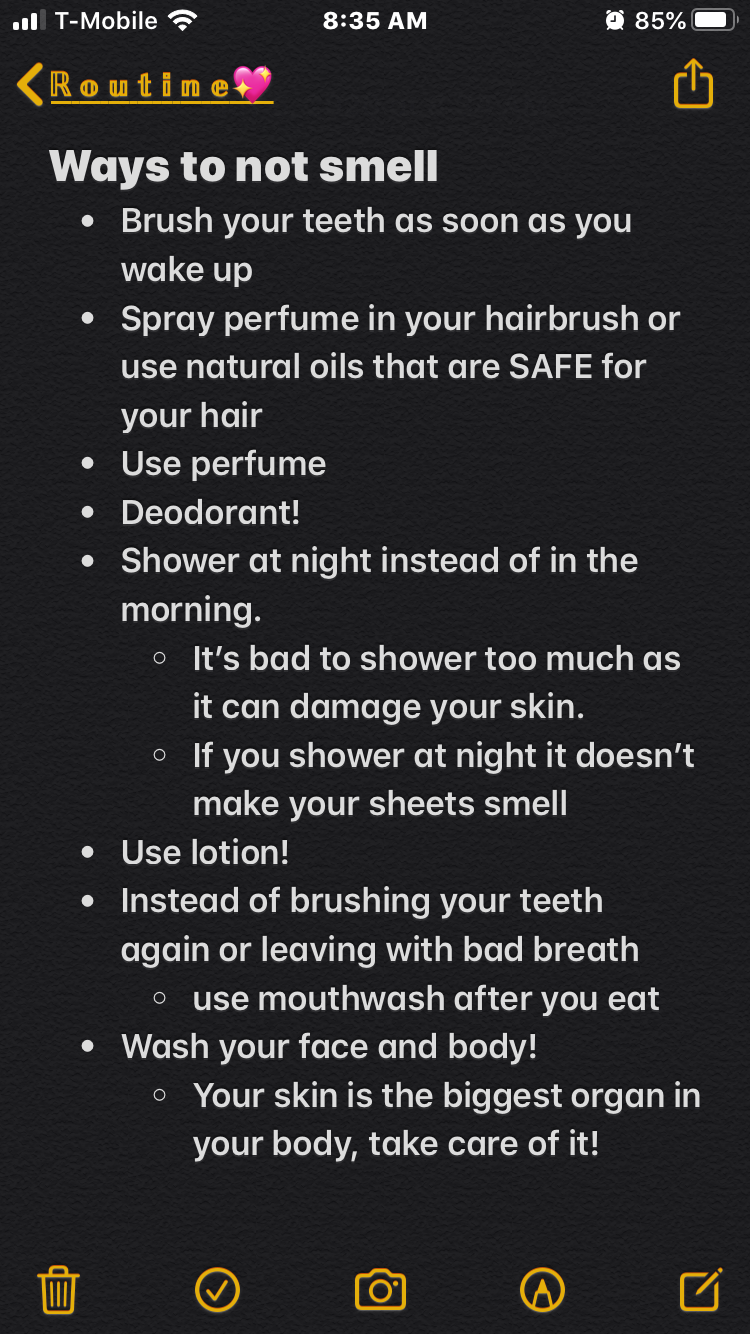Open the camera to add a photo
Image resolution: width=750 pixels, height=1334 pixels.
click(x=380, y=1290)
